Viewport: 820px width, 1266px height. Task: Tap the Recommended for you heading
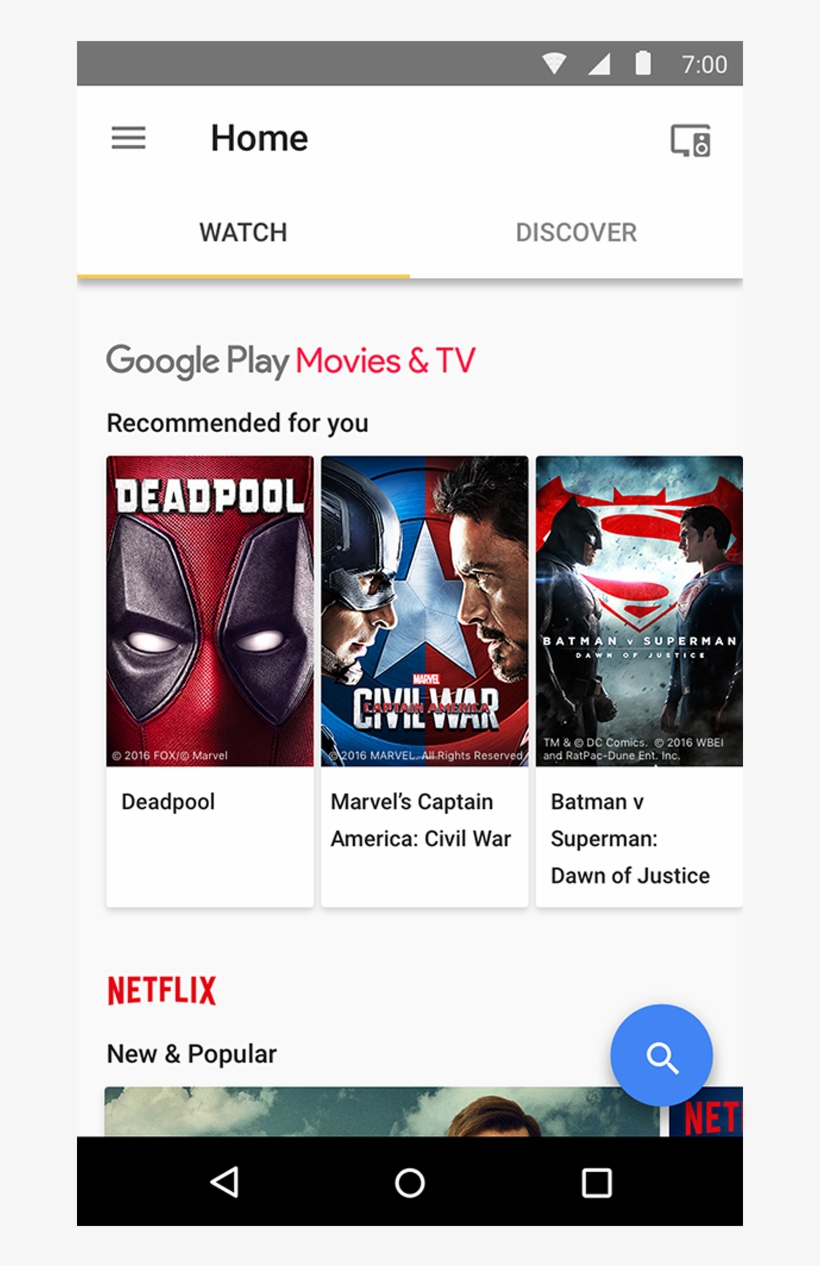pyautogui.click(x=237, y=423)
